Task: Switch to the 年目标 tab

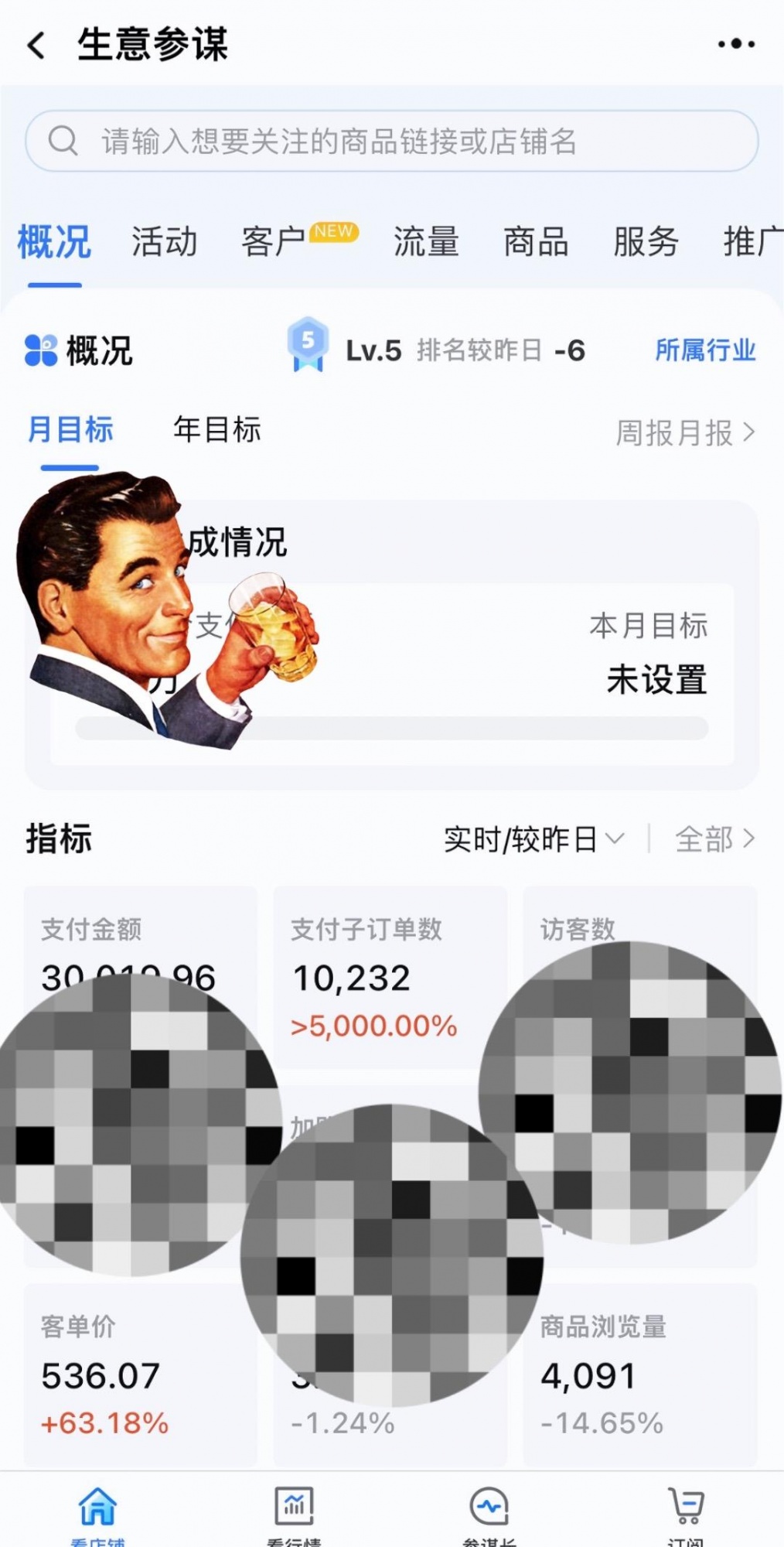Action: 217,430
